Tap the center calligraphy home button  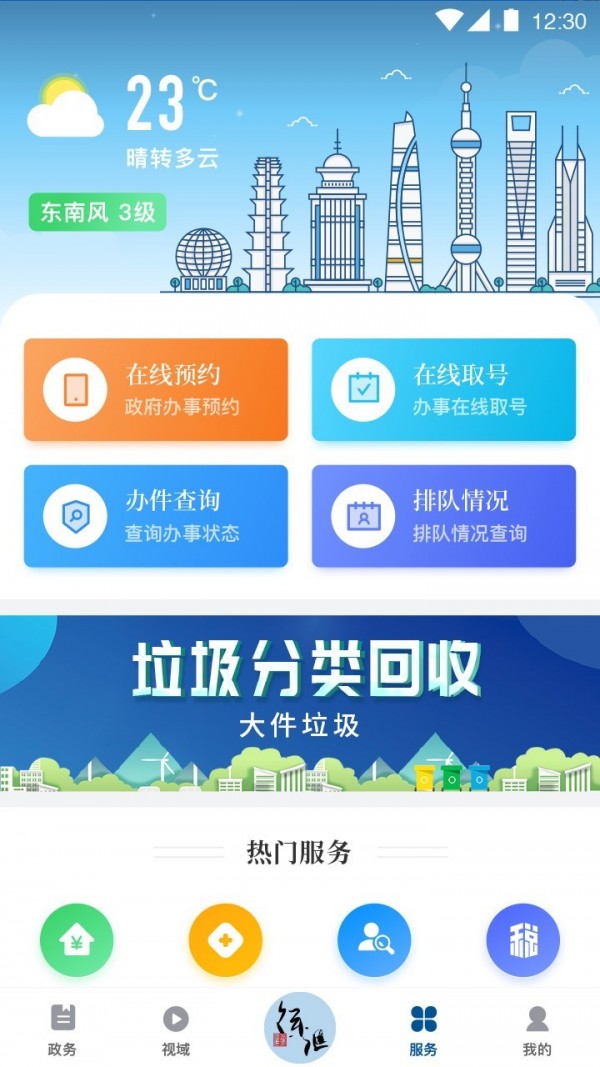point(300,1027)
